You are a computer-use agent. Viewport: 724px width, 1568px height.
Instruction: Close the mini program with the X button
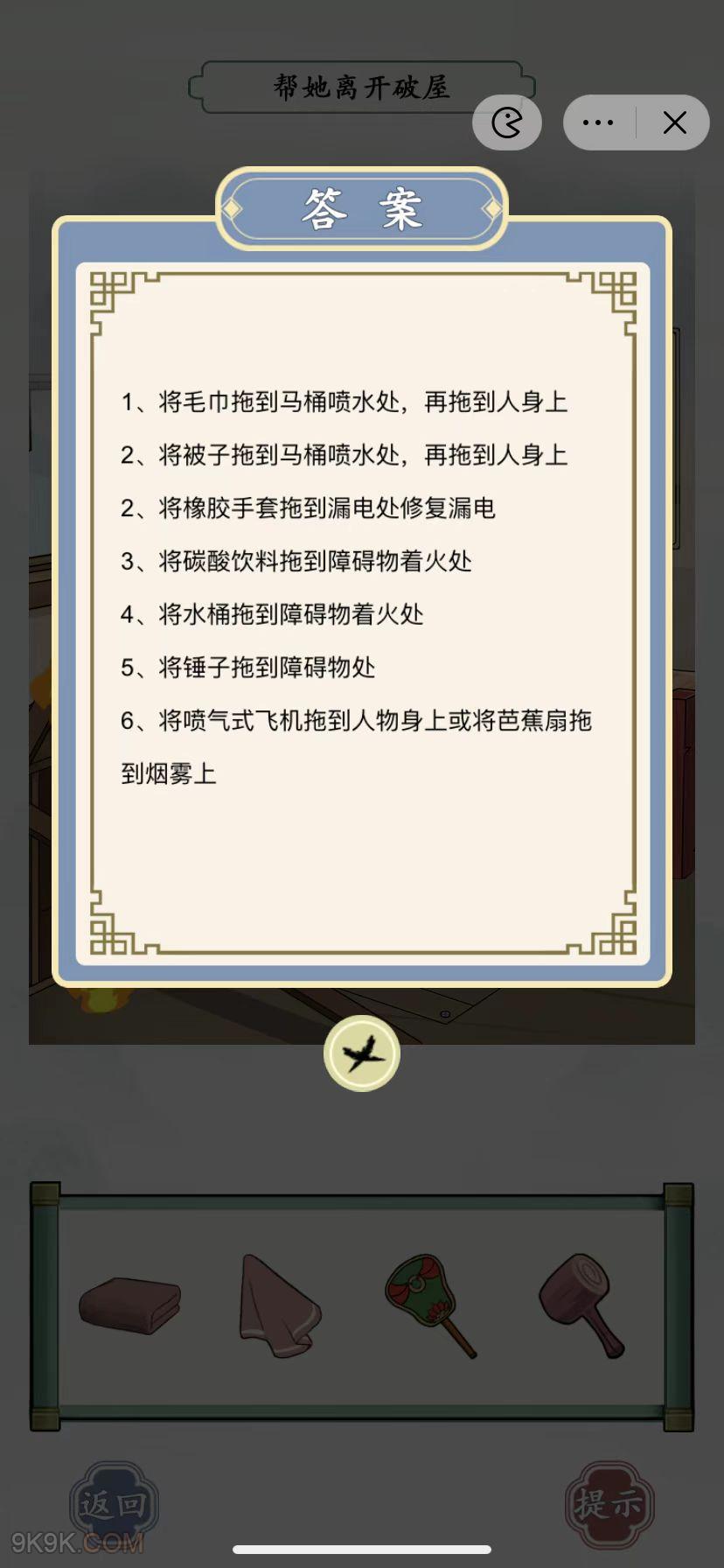(x=674, y=123)
